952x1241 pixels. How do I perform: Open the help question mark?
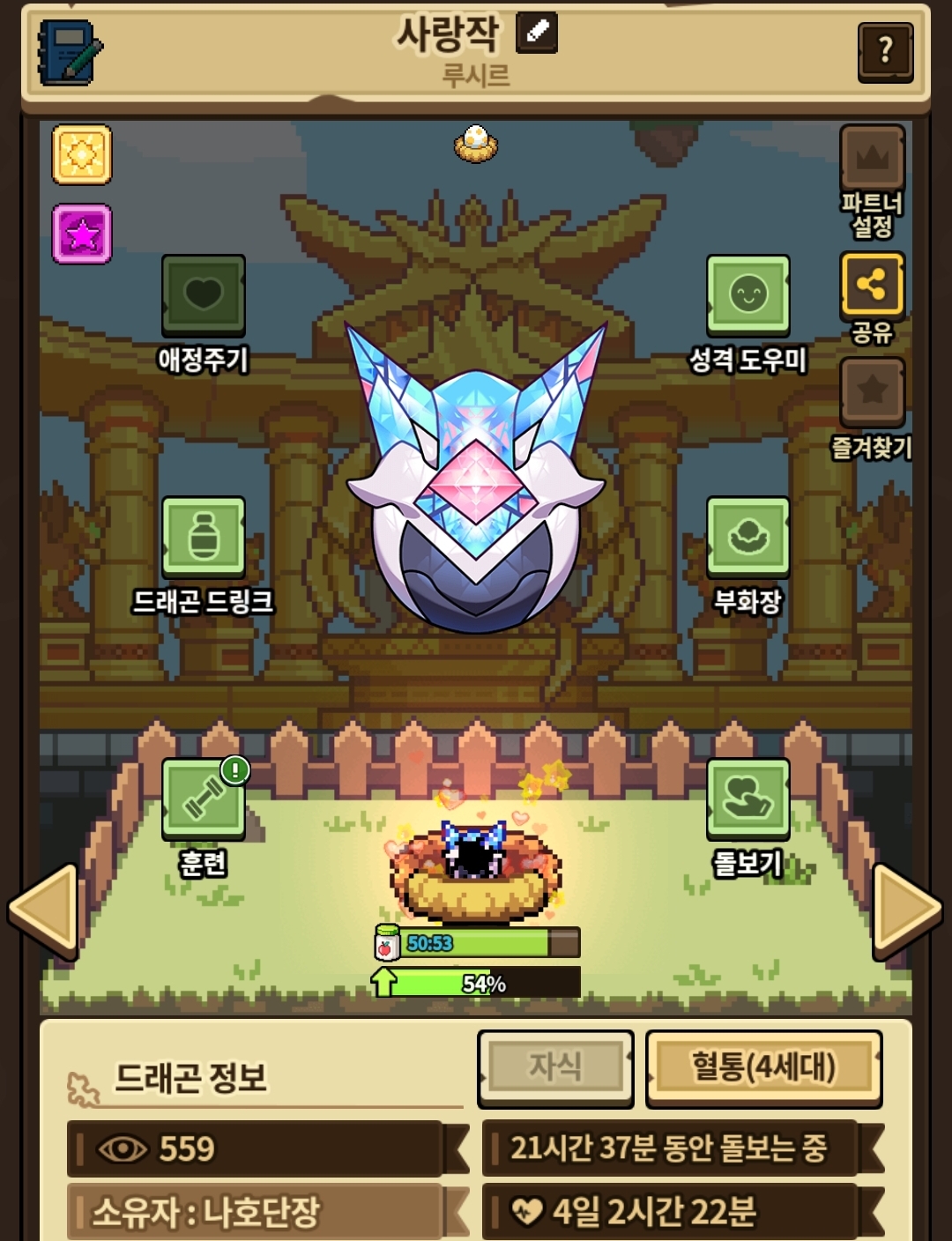(884, 52)
